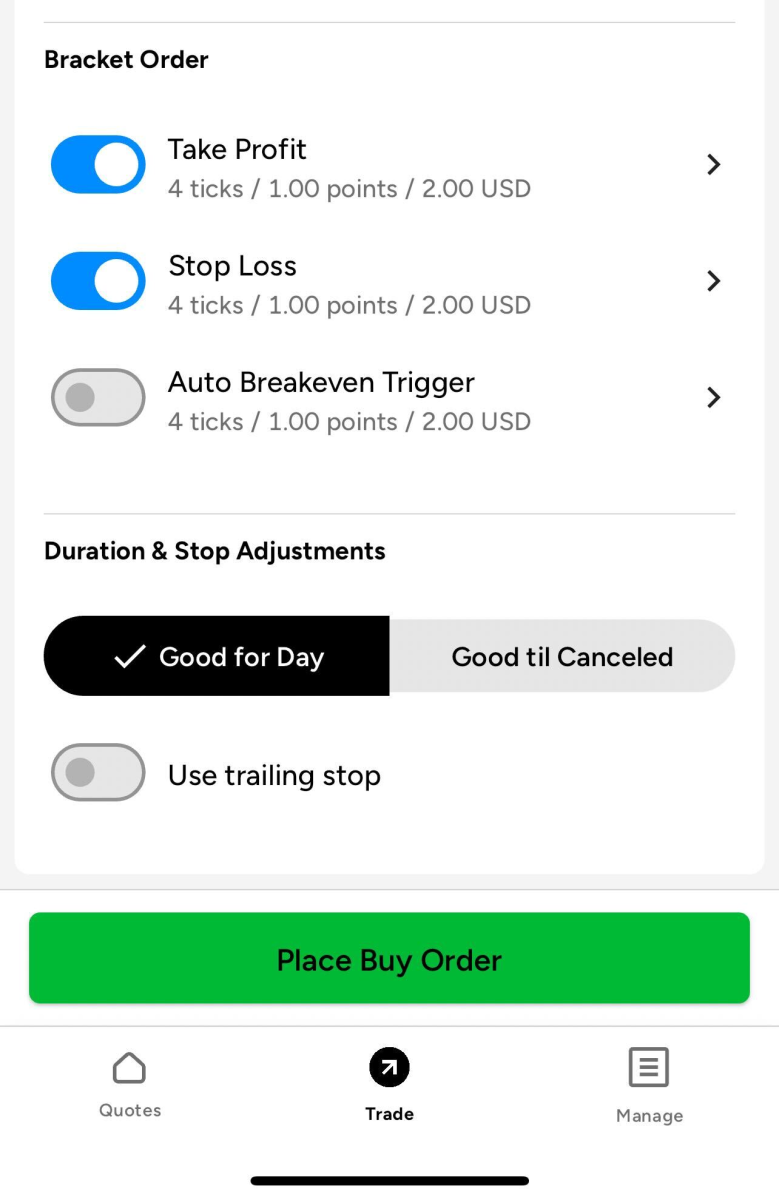This screenshot has height=1200, width=779.
Task: Open the Trade tab
Action: point(389,1084)
